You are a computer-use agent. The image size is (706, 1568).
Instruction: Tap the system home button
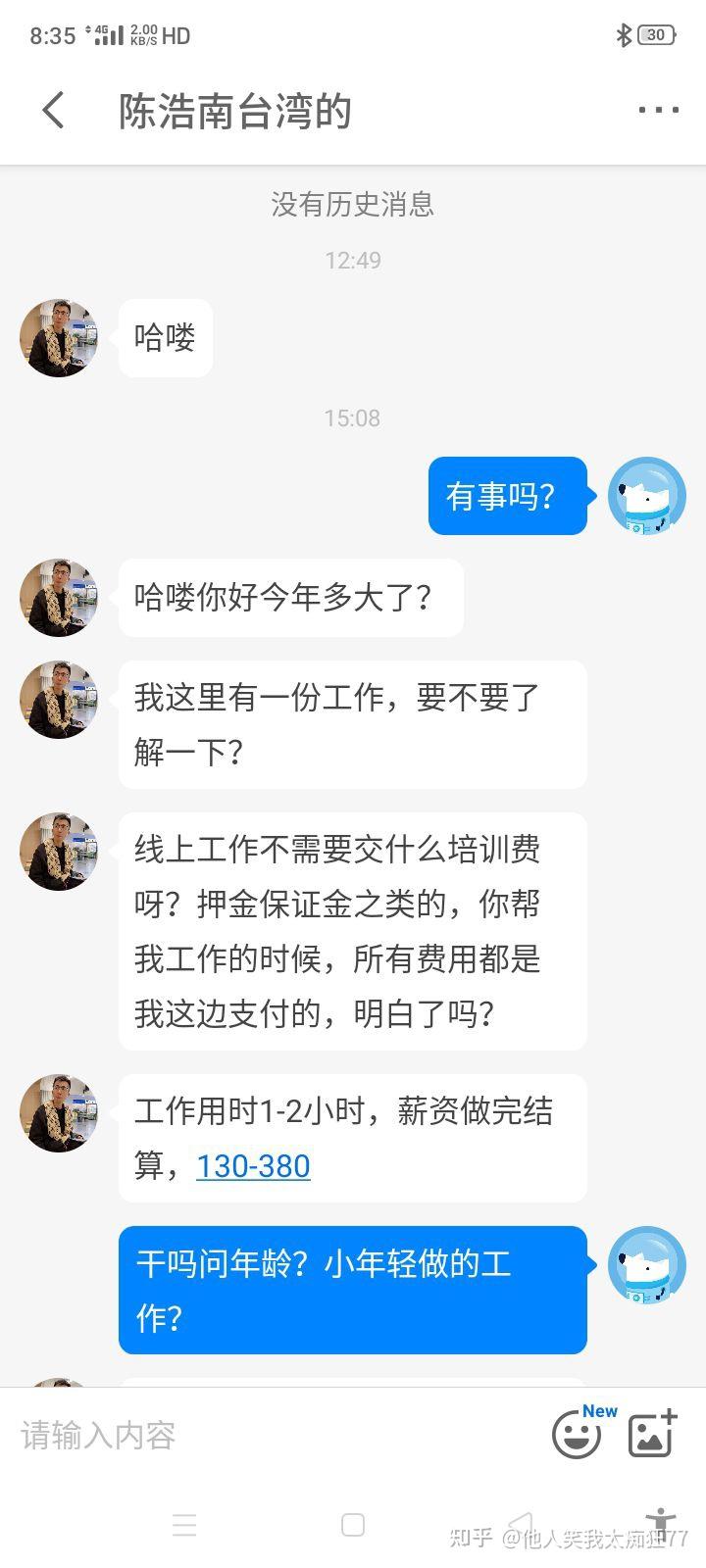coord(353,1525)
